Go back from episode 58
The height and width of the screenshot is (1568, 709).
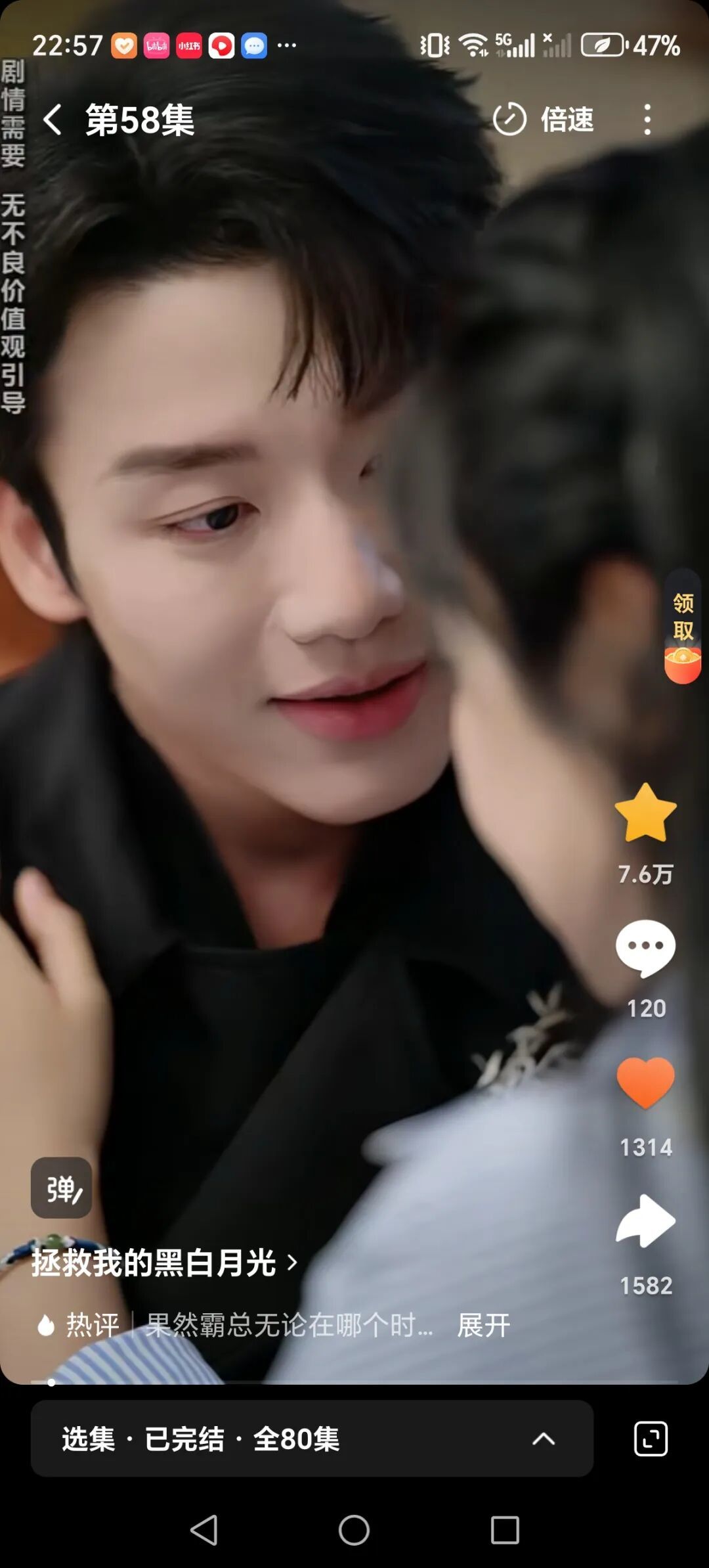point(53,120)
